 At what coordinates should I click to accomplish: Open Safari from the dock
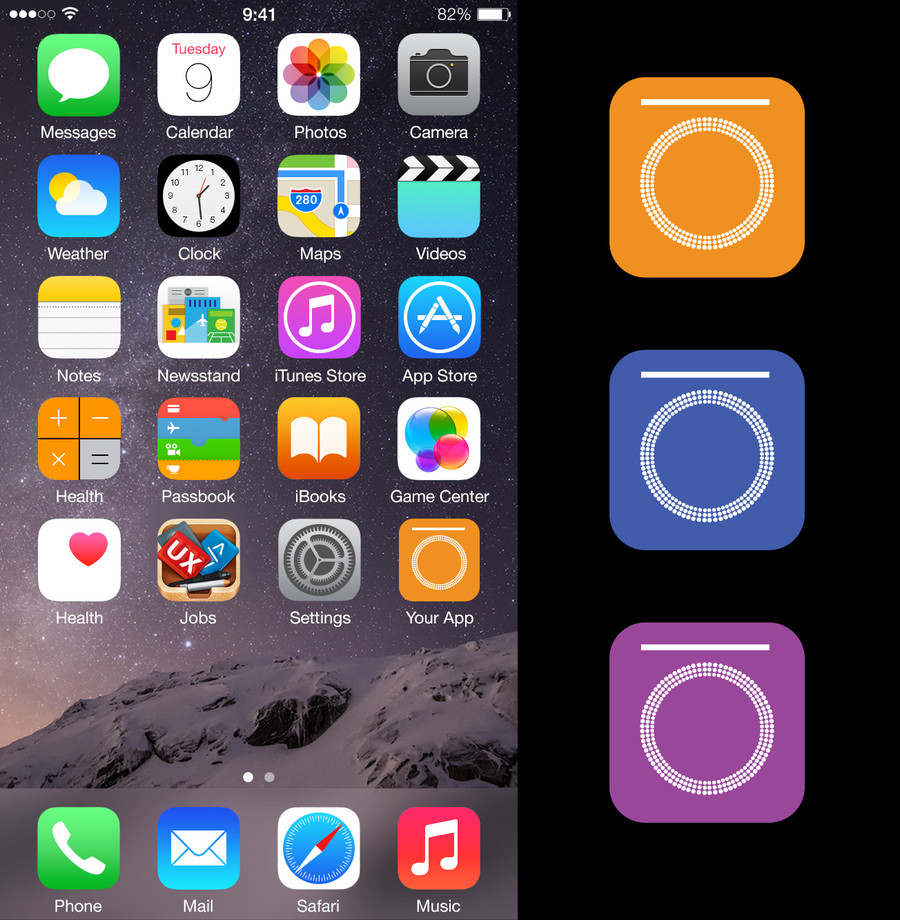coord(318,846)
